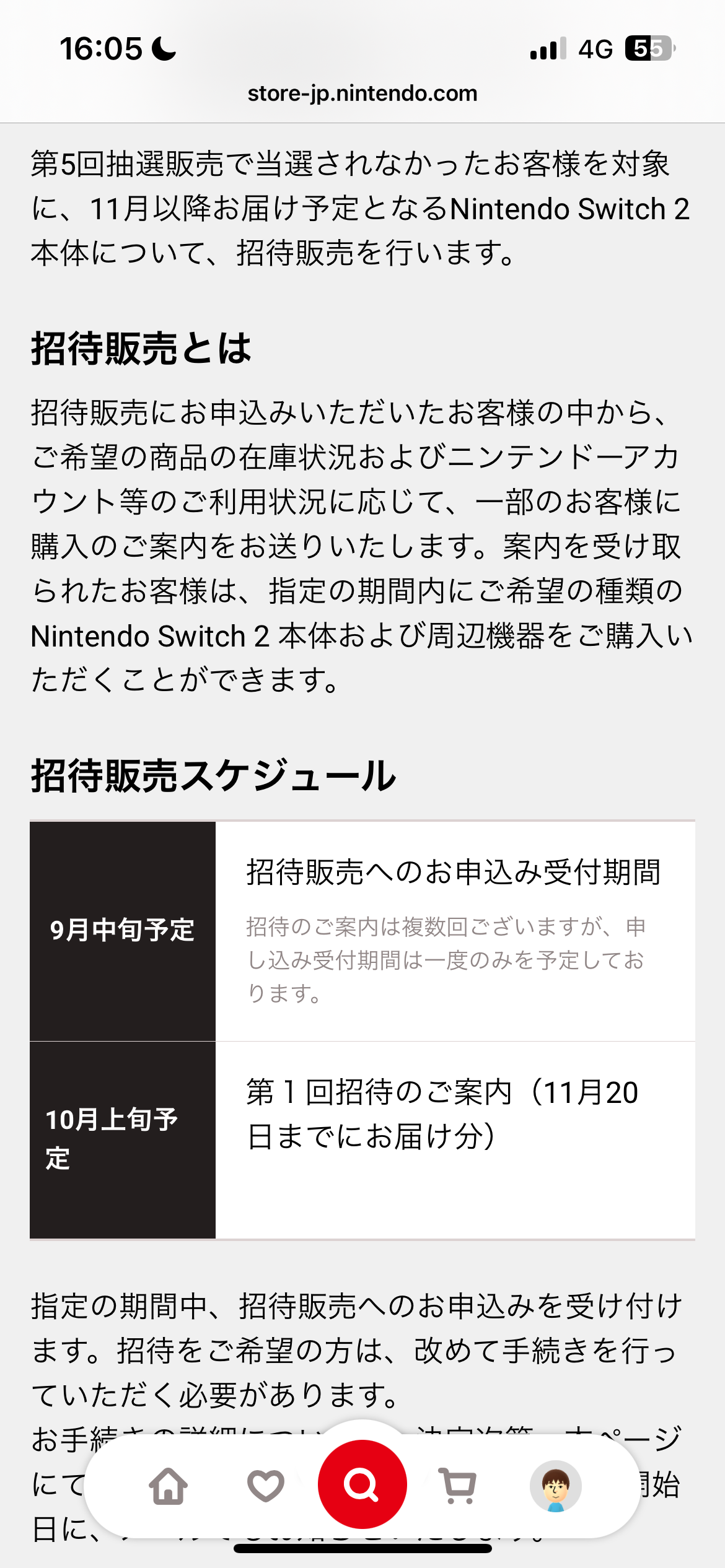Open the shopping cart
Screen dimensions: 725x1568
459,1486
